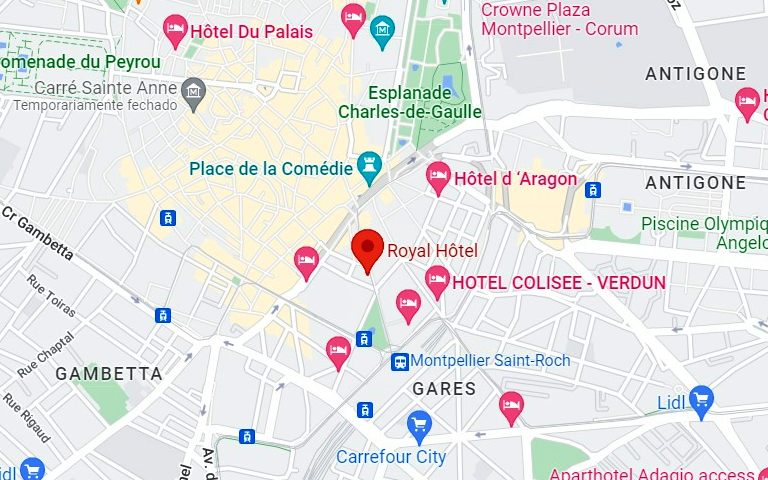Tap the Place de la Comédie landmark

pyautogui.click(x=371, y=166)
